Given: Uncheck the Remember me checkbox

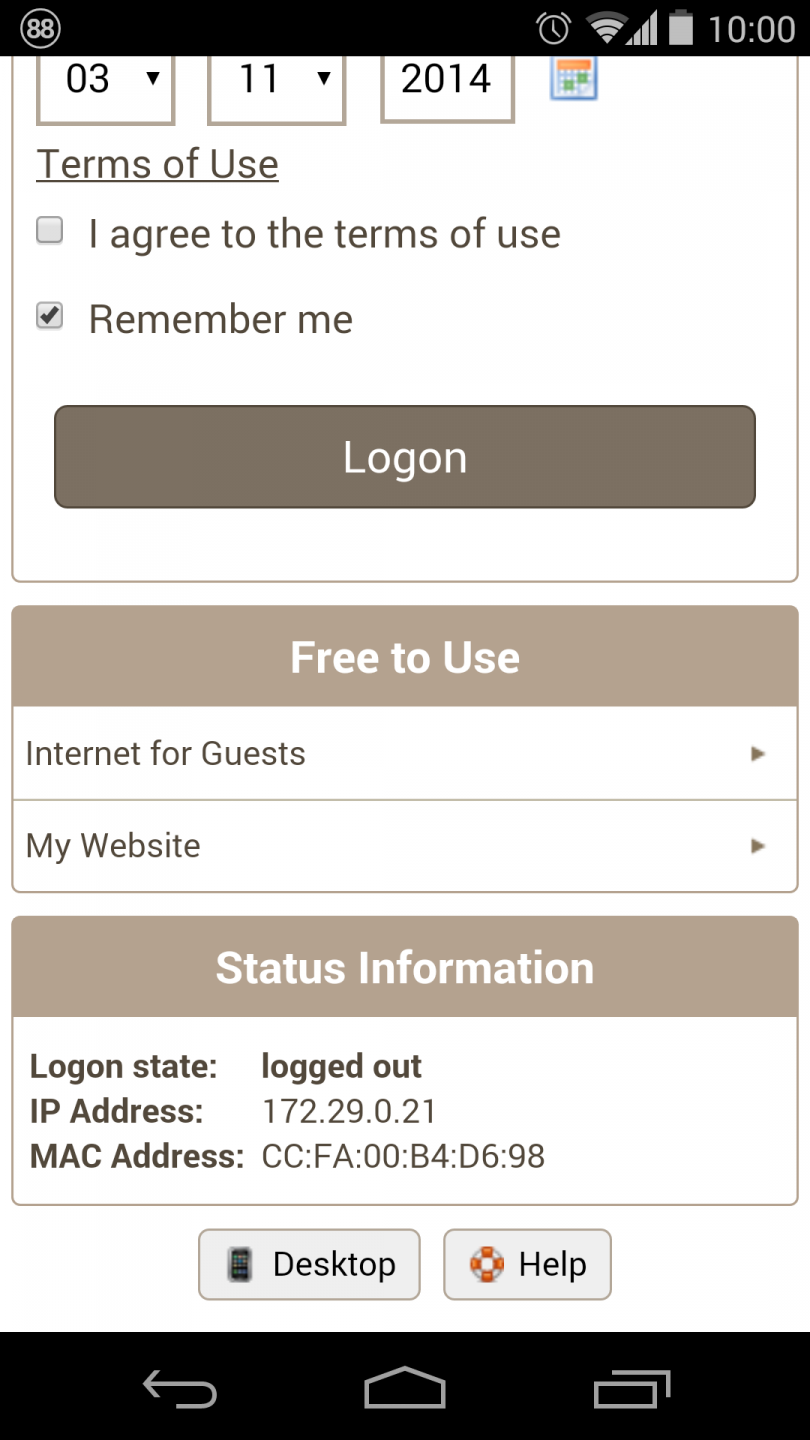Looking at the screenshot, I should 50,316.
